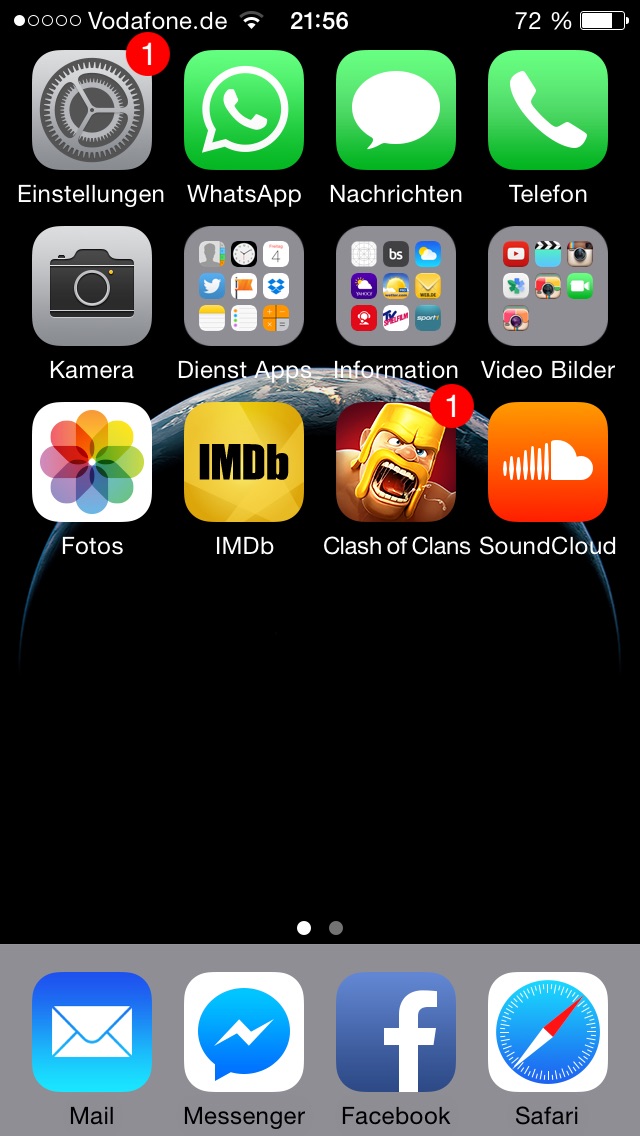Open the Nachrichten app
The height and width of the screenshot is (1136, 640).
pyautogui.click(x=396, y=110)
